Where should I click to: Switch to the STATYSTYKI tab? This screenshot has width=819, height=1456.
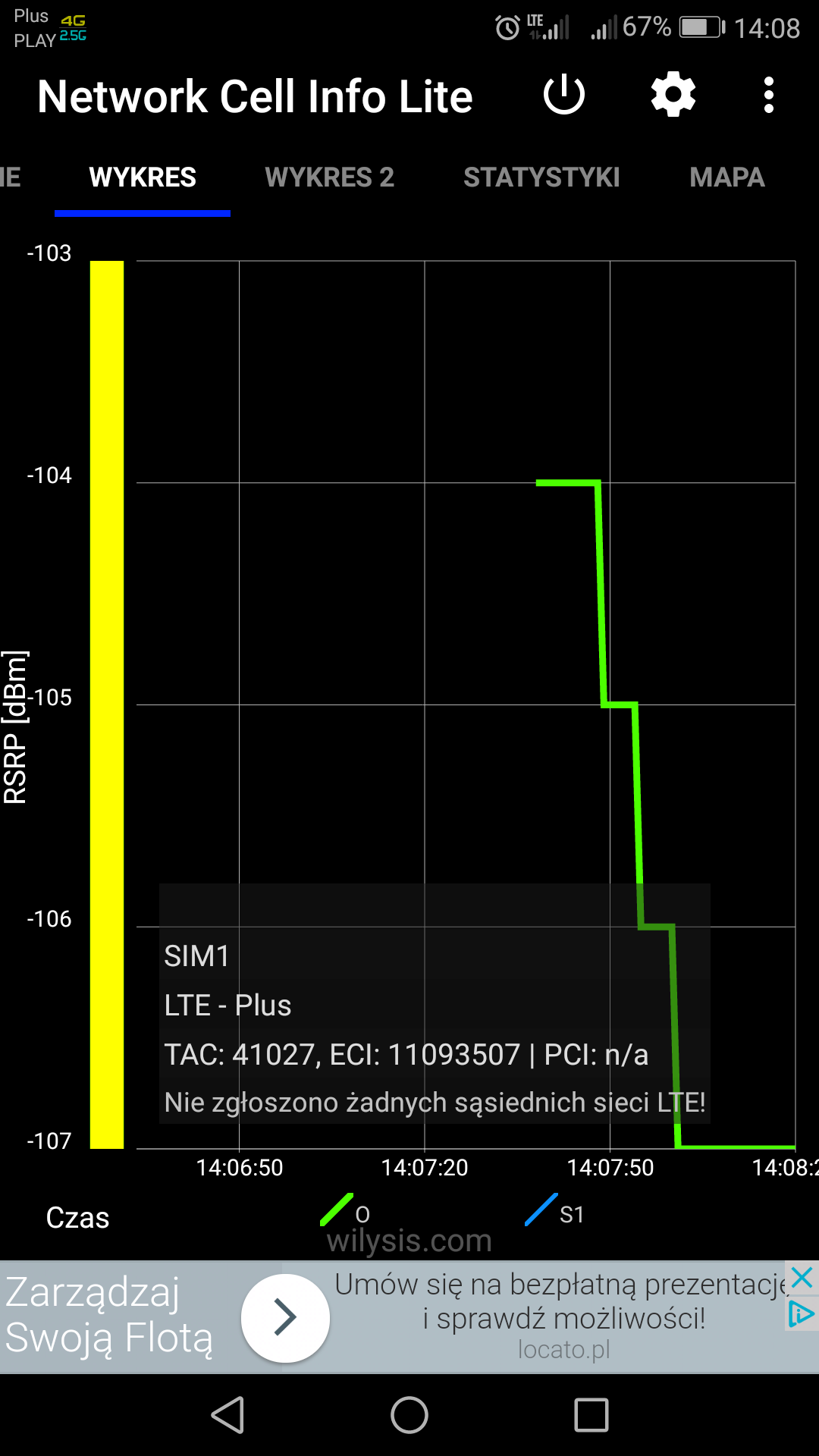point(541,177)
